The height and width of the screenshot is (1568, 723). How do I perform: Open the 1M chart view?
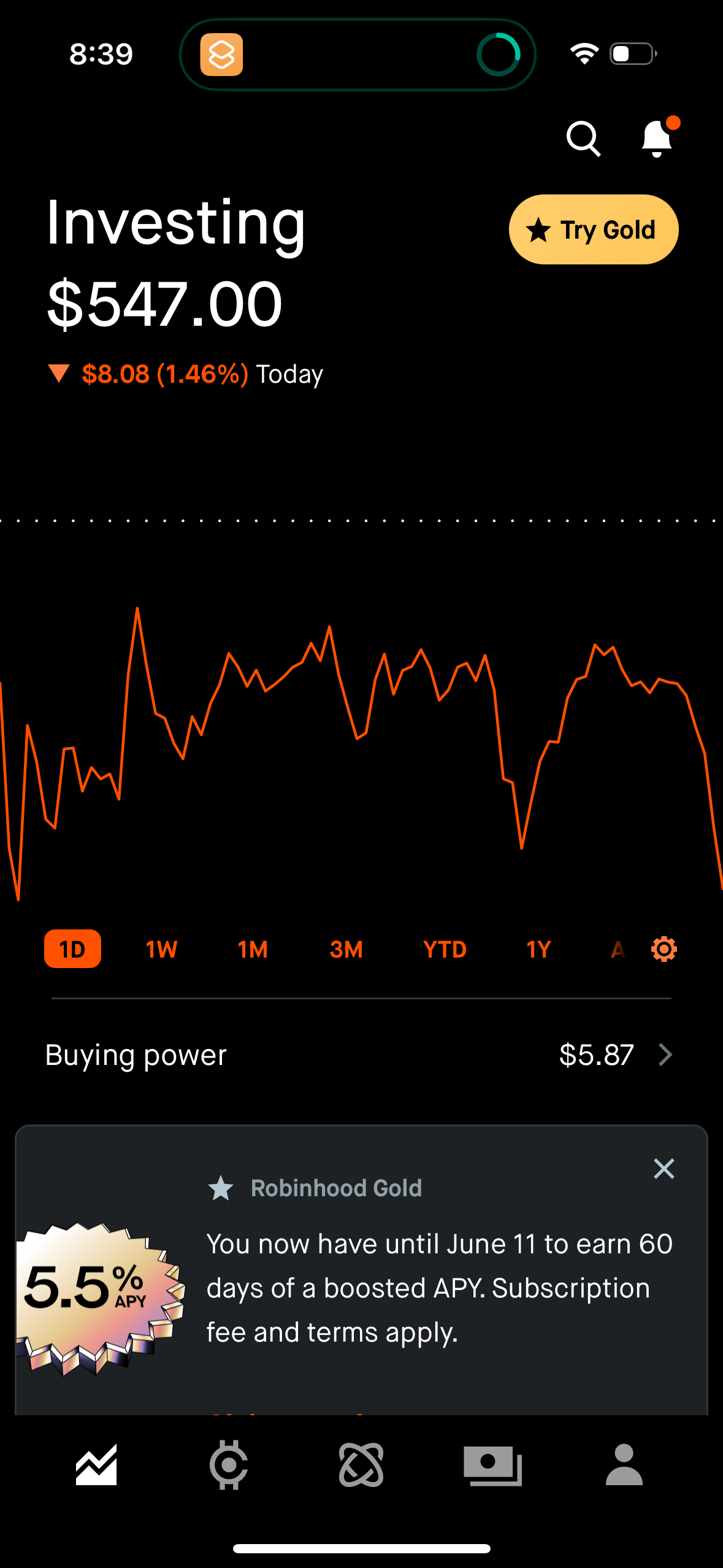tap(252, 948)
